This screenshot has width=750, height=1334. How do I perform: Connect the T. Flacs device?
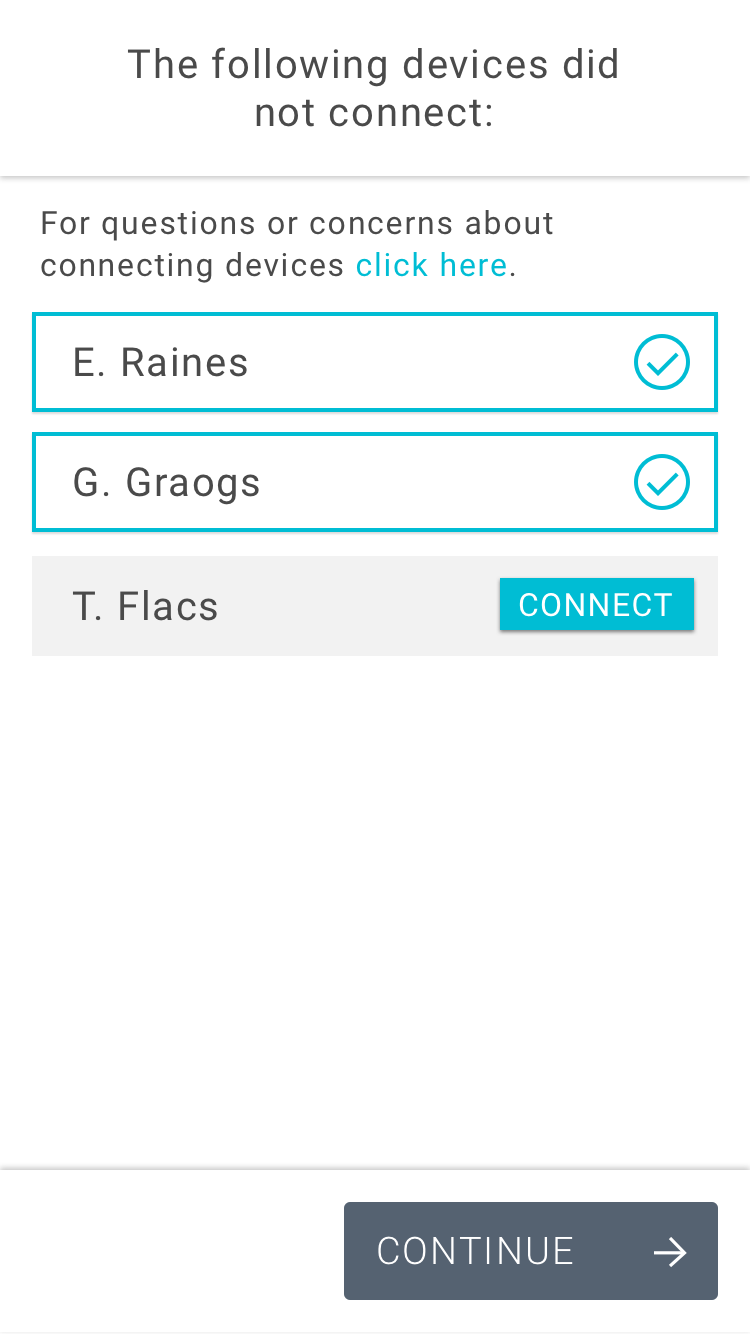[596, 605]
